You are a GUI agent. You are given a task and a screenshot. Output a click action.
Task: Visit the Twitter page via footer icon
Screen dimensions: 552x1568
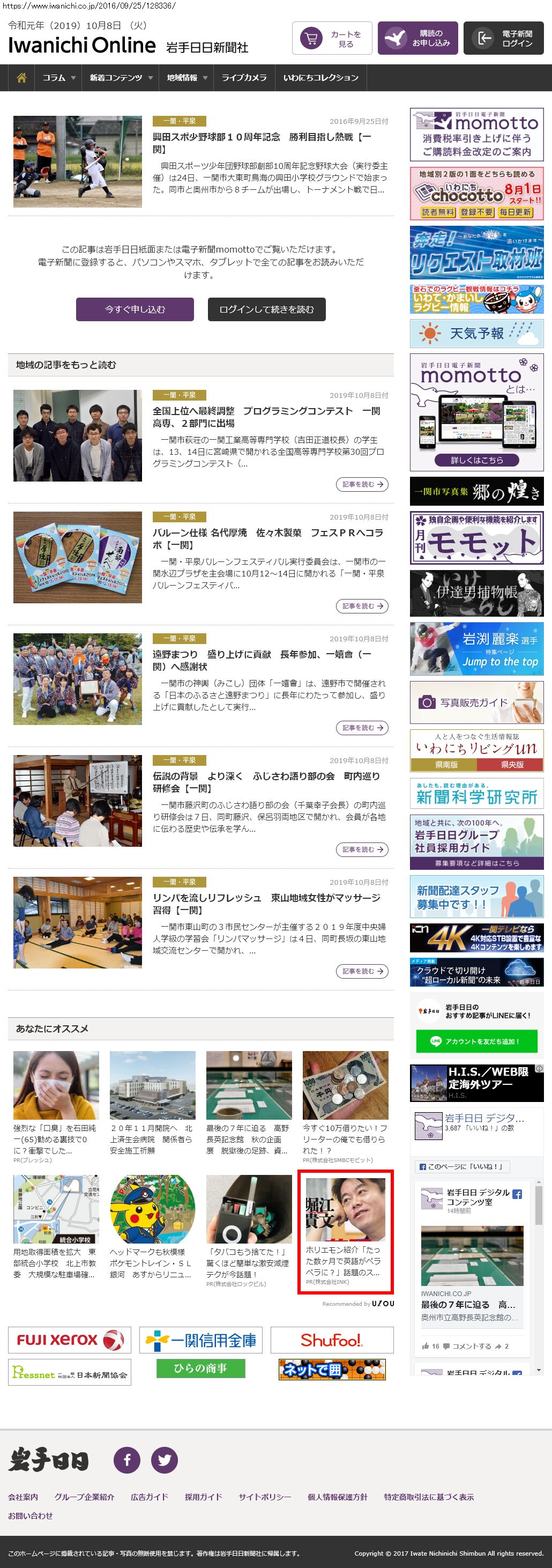(x=165, y=1460)
